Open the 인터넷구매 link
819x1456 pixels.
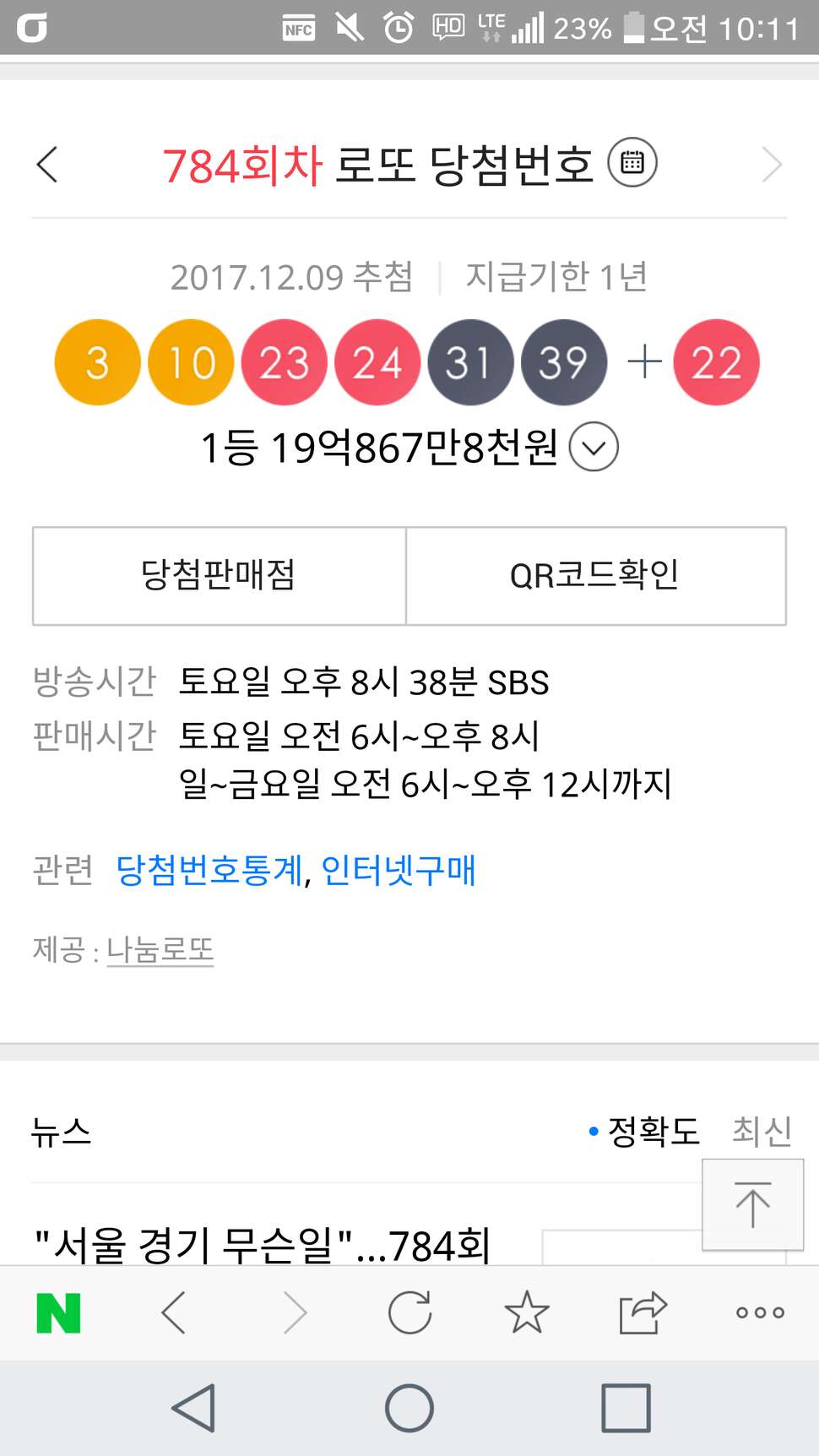[x=399, y=870]
